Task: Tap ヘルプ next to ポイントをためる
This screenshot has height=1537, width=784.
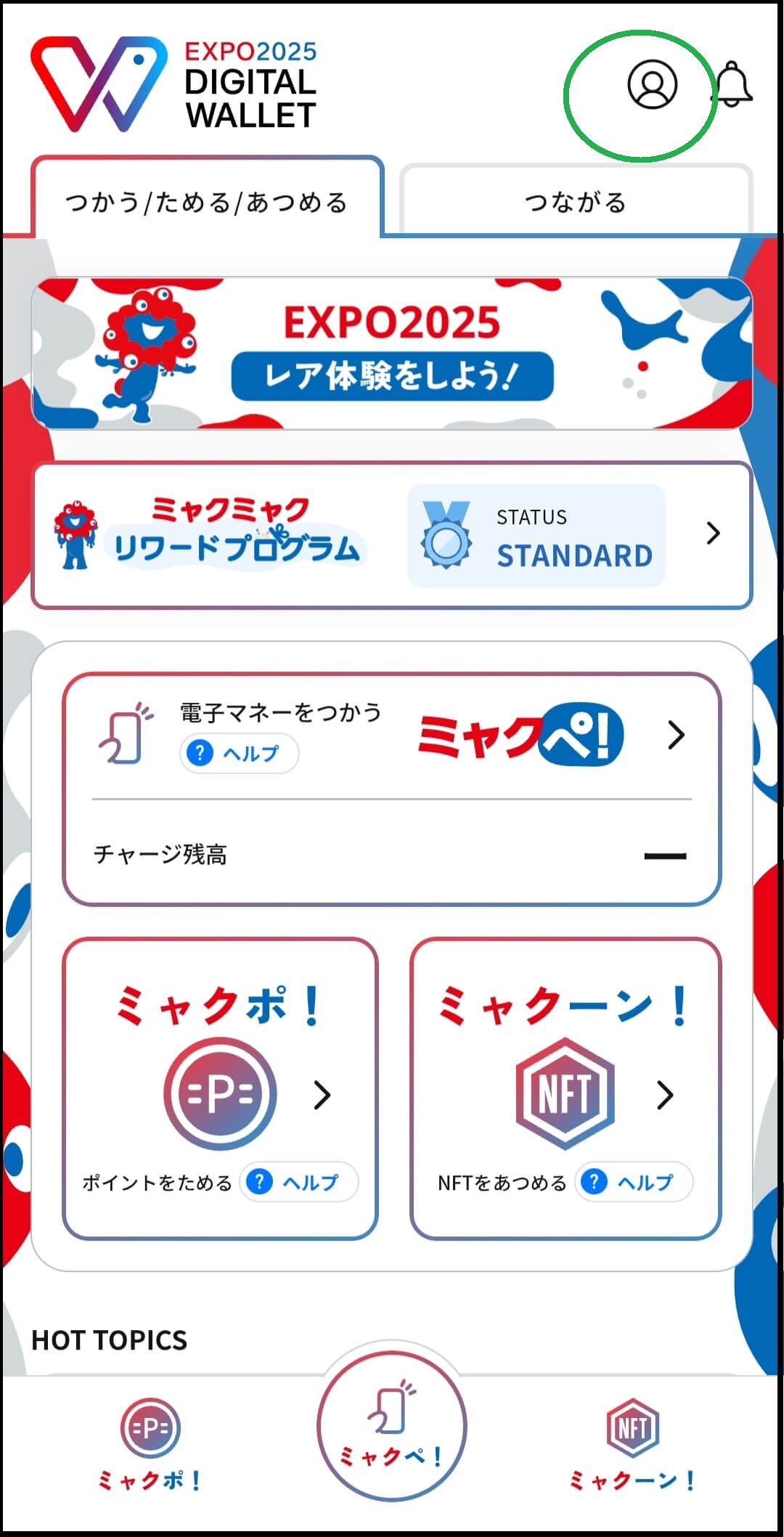Action: (x=299, y=1182)
